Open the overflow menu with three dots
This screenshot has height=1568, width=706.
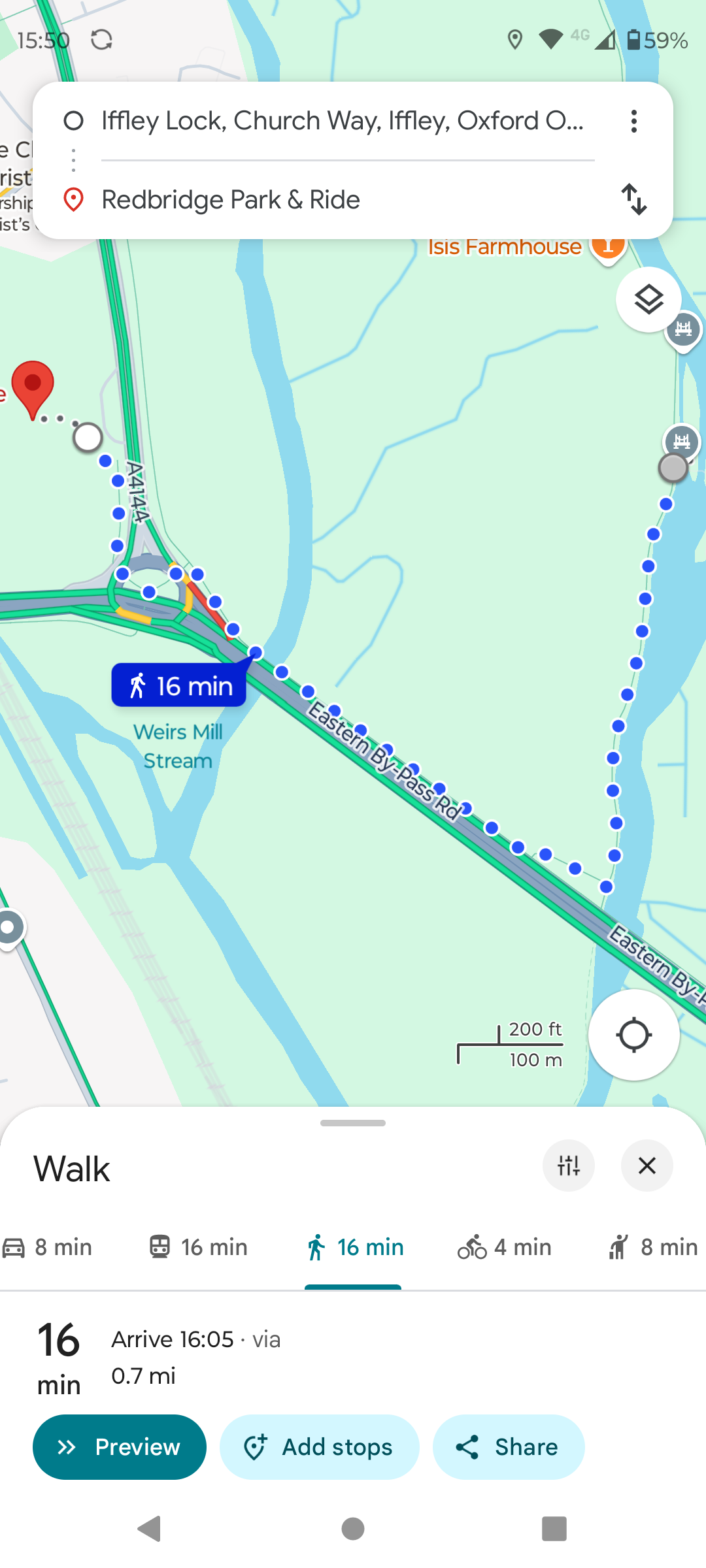633,121
